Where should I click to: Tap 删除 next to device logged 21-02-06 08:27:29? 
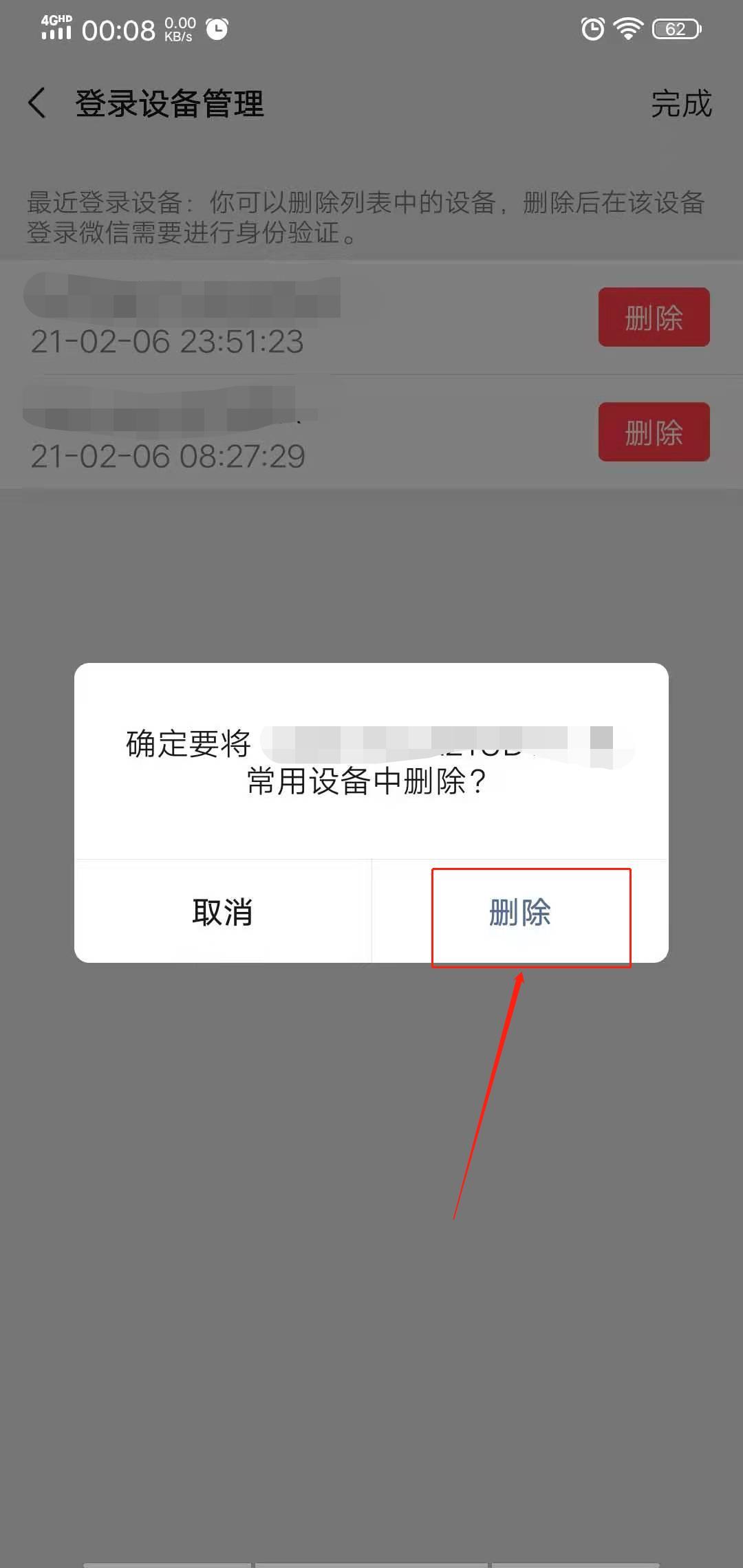(x=653, y=431)
